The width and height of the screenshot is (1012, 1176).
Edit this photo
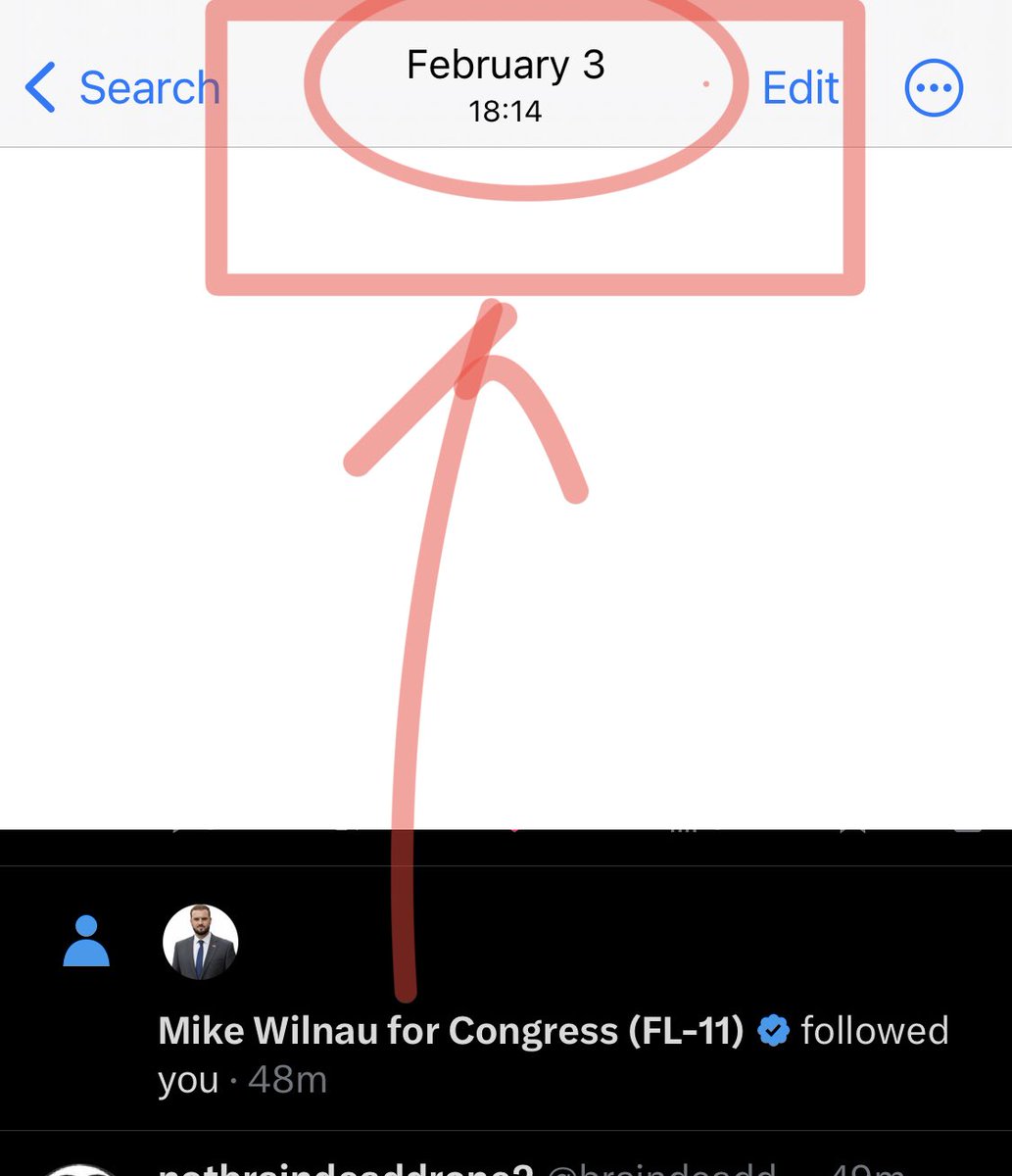point(799,88)
